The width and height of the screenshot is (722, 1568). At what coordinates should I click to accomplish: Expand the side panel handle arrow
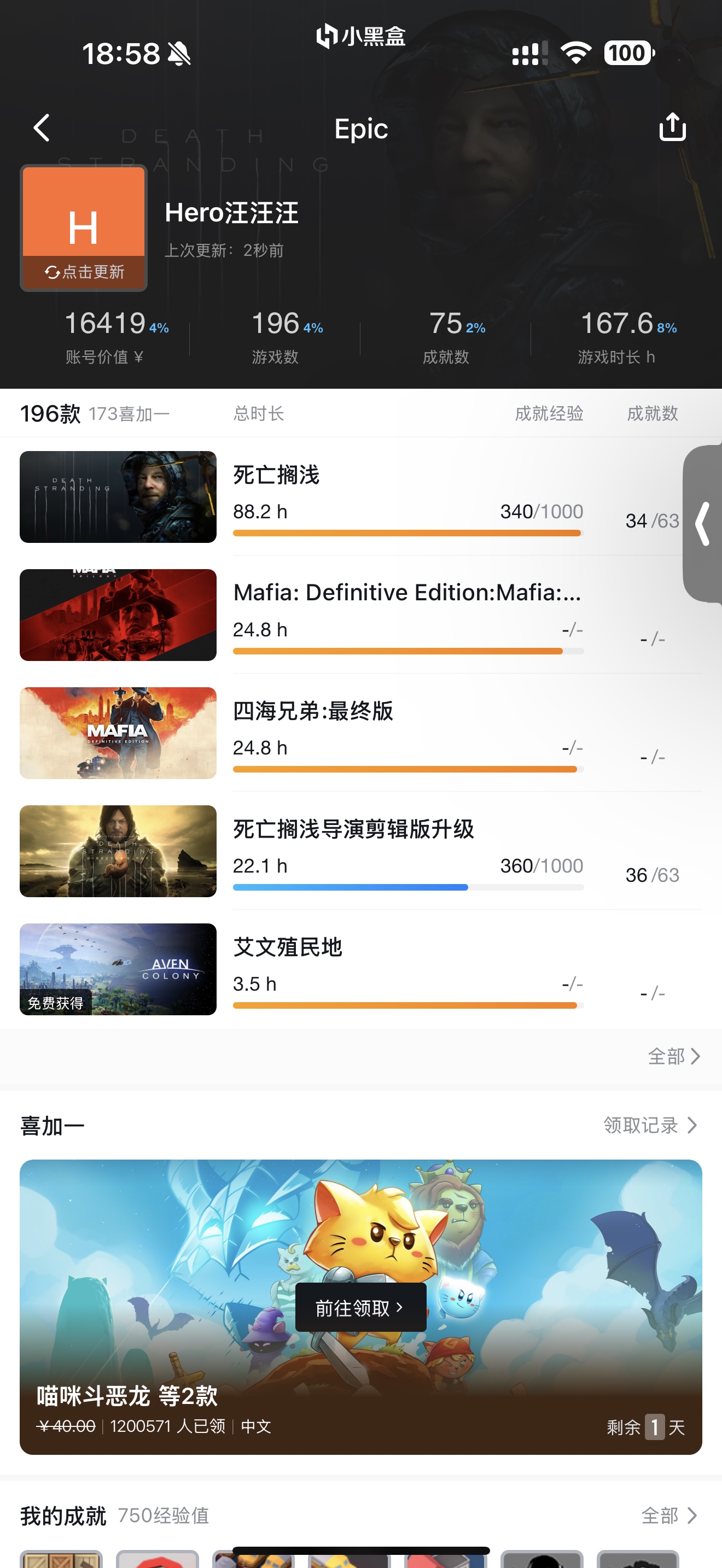703,523
